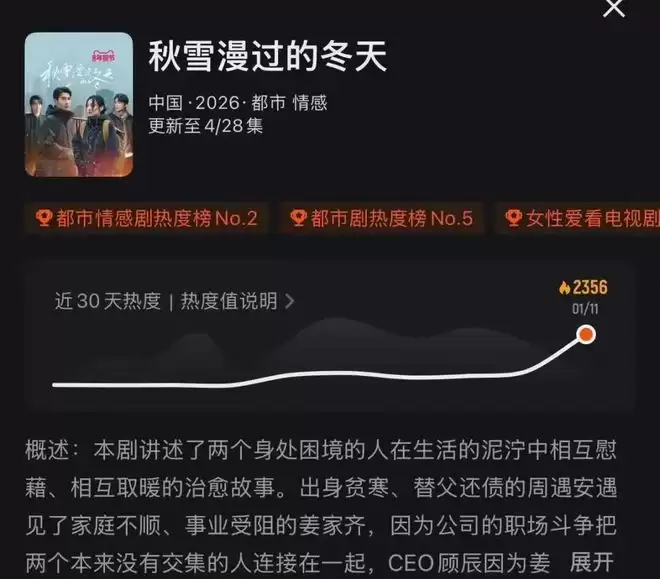Open the 都市剧热度榜 No.5 ranking
The image size is (660, 579).
click(381, 217)
